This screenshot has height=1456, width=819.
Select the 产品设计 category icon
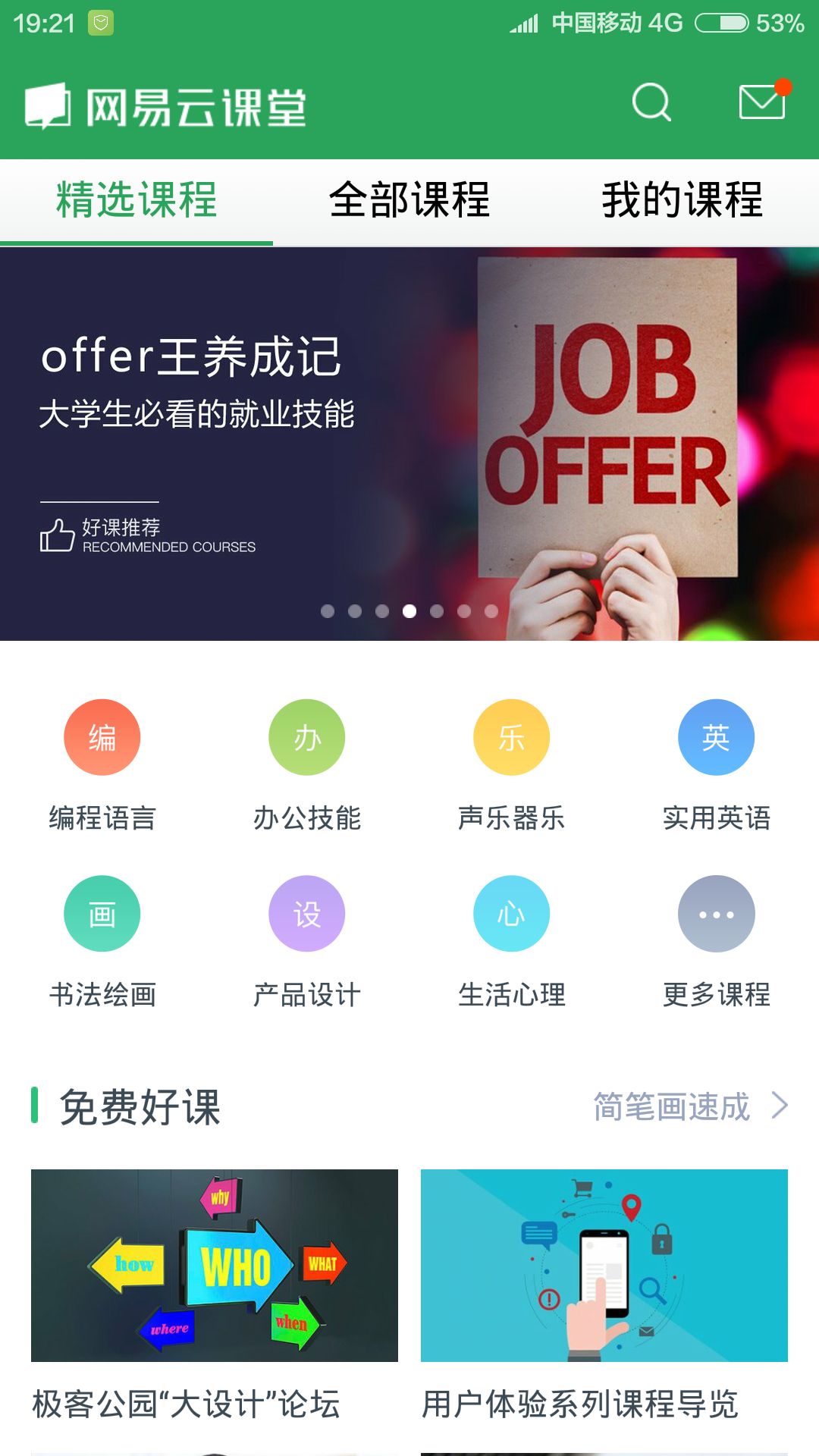tap(306, 913)
